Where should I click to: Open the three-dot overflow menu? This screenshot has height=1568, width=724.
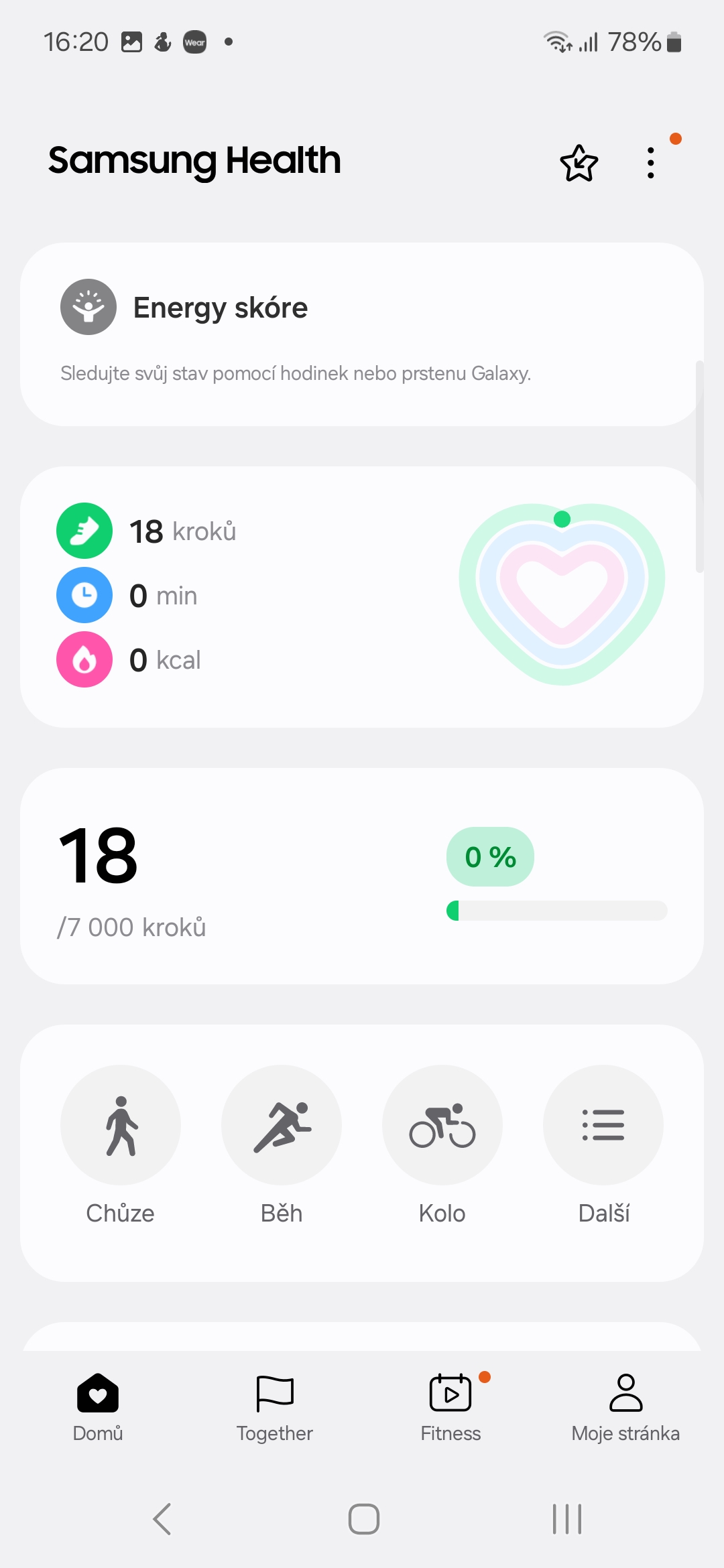pos(650,163)
